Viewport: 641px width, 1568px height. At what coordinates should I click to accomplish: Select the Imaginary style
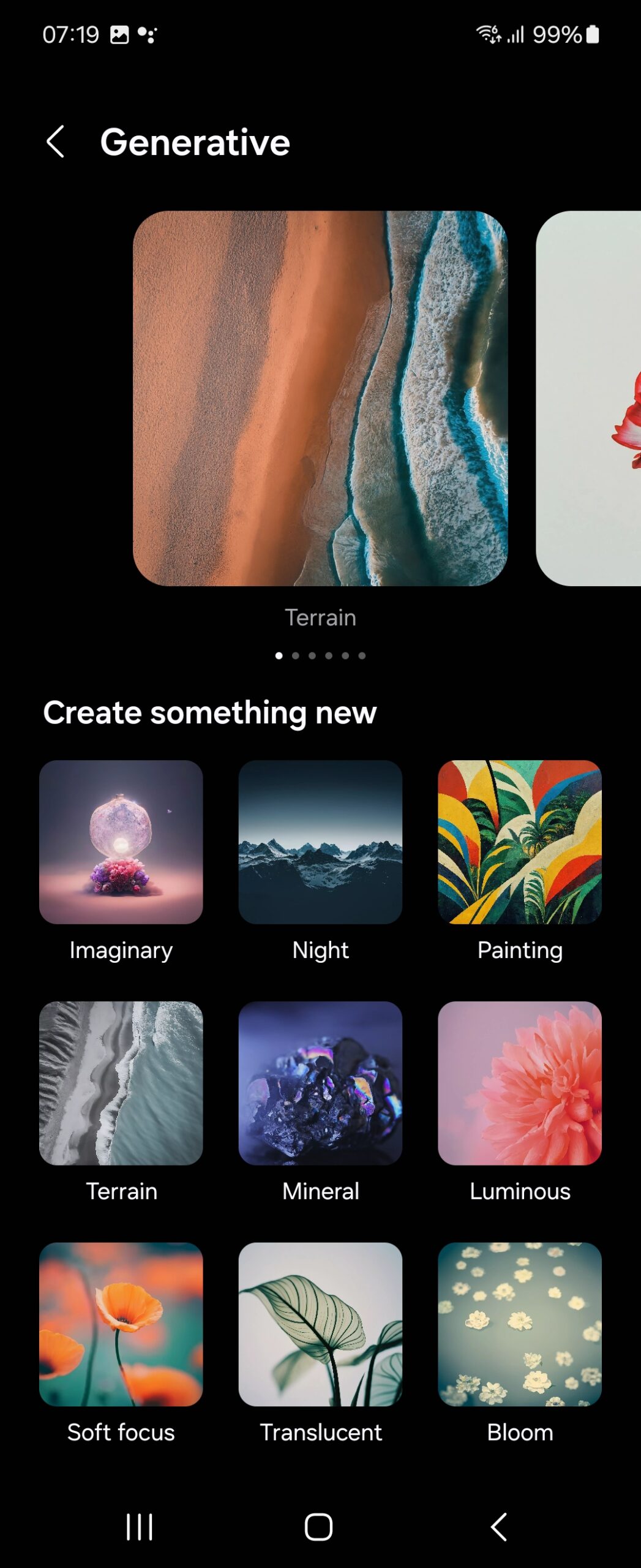(121, 842)
